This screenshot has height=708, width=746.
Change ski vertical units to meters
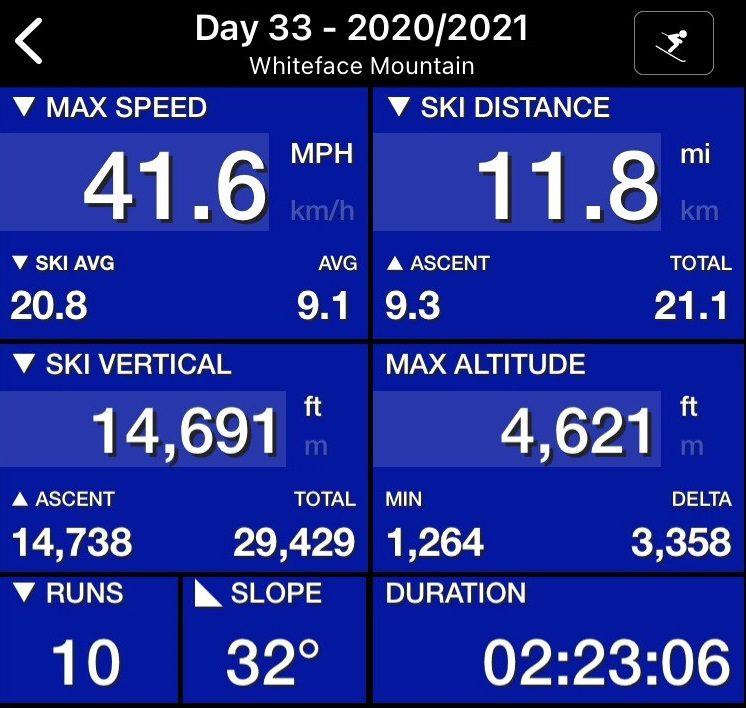[x=316, y=446]
